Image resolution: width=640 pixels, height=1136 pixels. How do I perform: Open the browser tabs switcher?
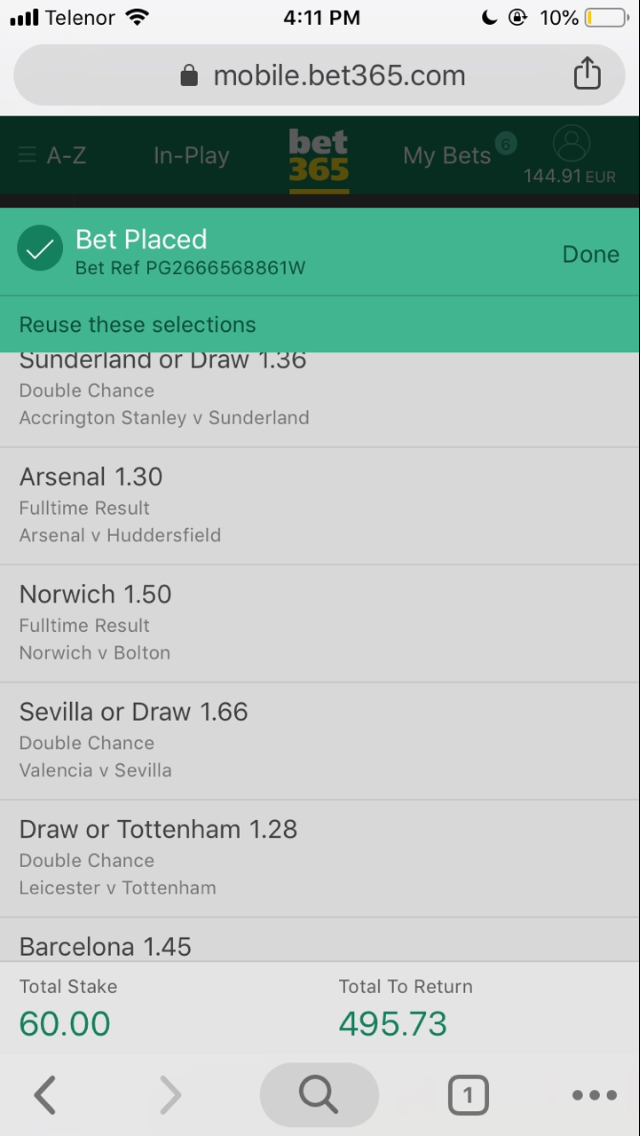click(x=467, y=1095)
